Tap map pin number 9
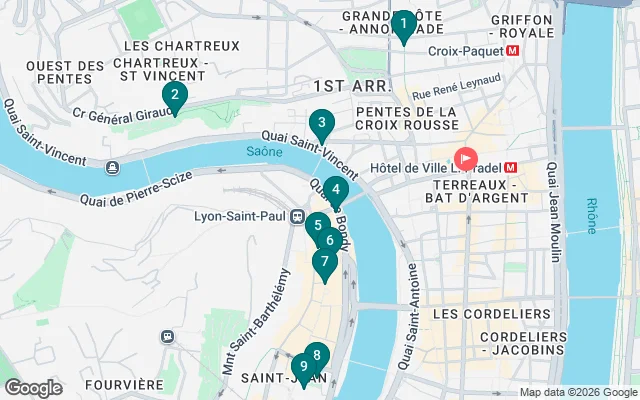The height and width of the screenshot is (400, 640). click(x=303, y=366)
